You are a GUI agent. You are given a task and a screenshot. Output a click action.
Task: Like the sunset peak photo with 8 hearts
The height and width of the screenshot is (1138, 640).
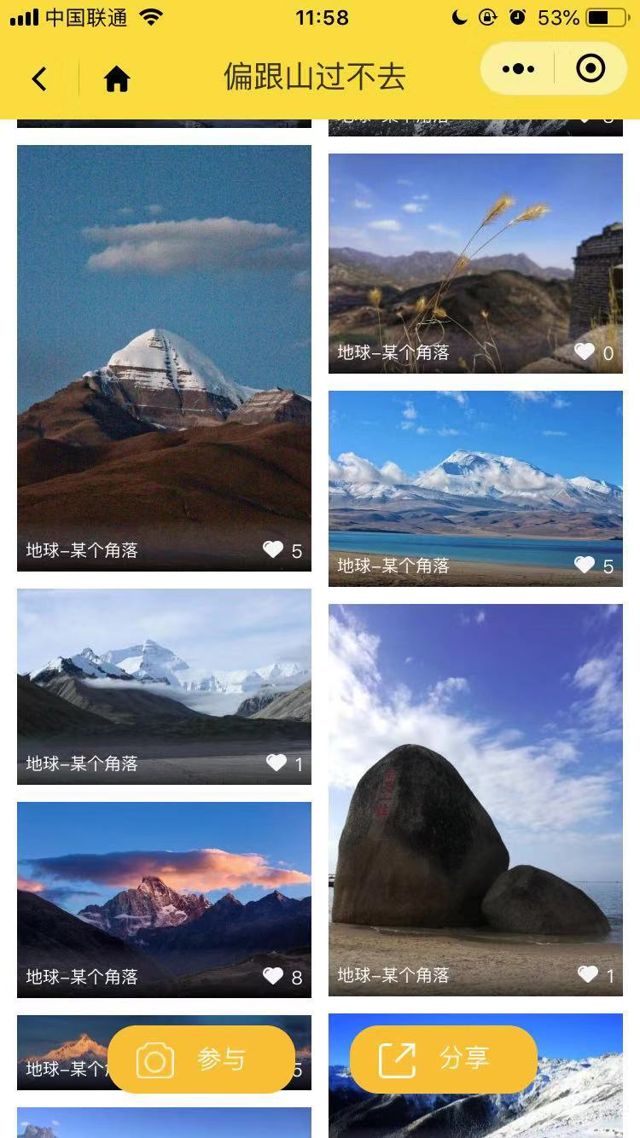tap(282, 976)
